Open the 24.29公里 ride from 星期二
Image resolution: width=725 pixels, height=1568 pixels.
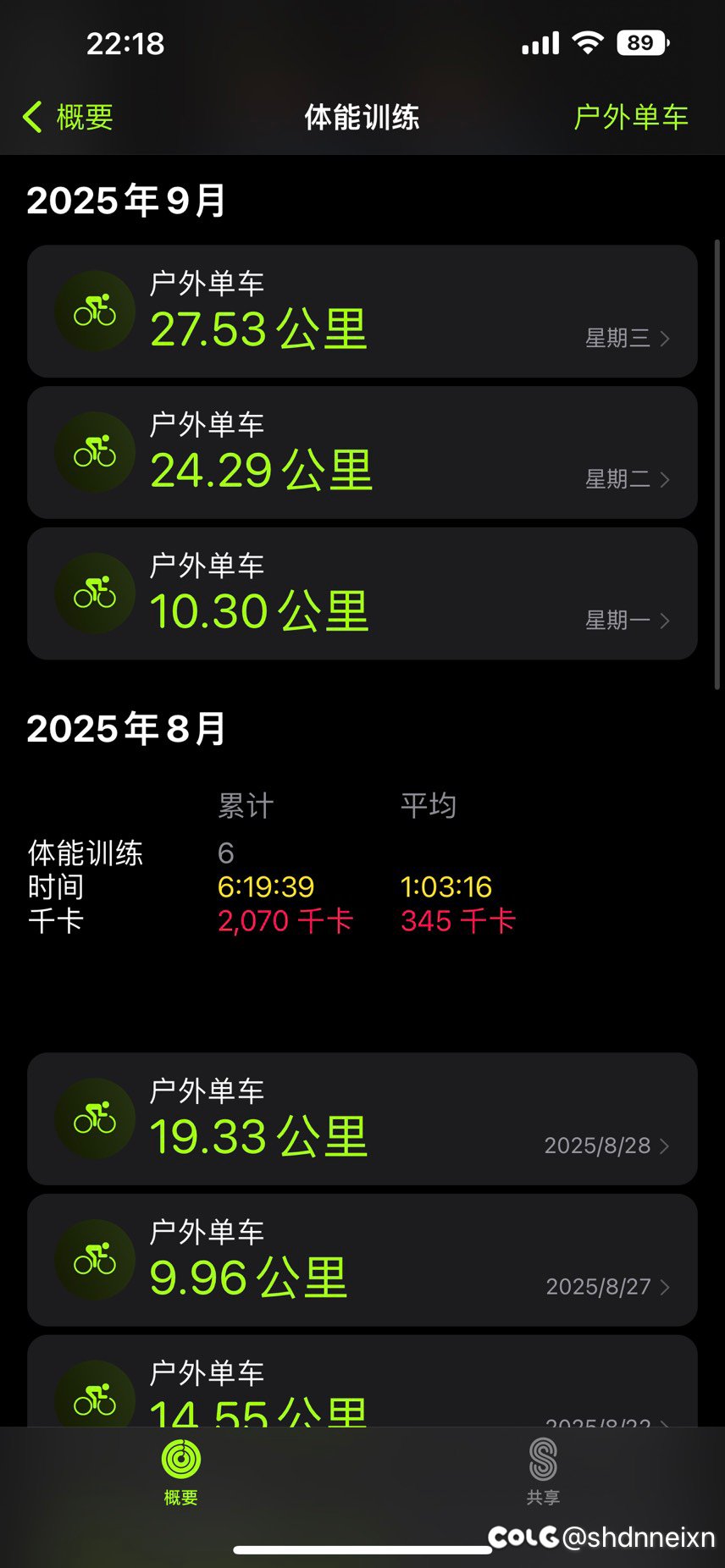pos(362,453)
